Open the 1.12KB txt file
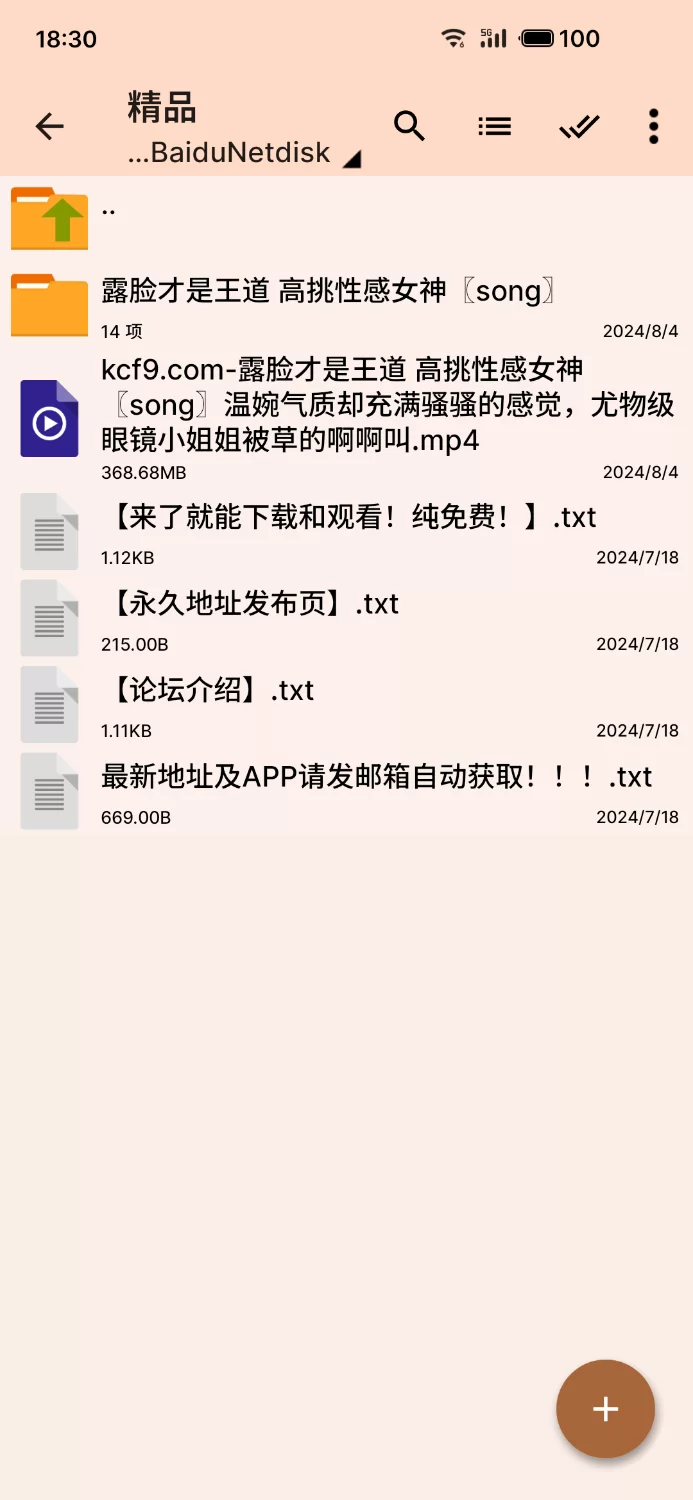The image size is (693, 1500). (346, 532)
